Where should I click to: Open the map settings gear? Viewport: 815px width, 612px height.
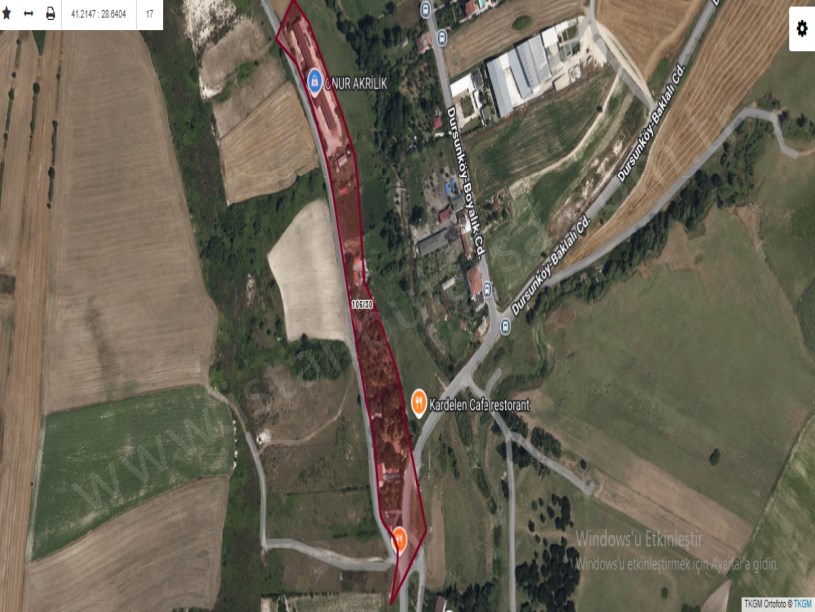tap(801, 29)
